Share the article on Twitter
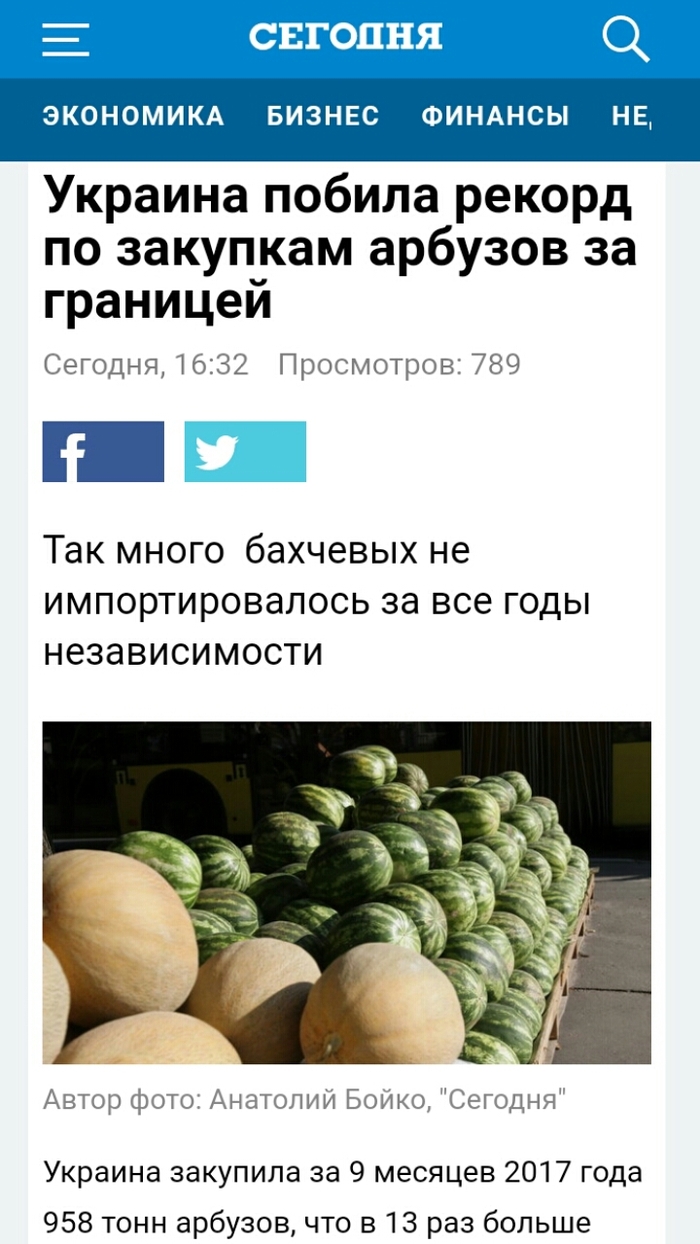This screenshot has width=700, height=1244. [x=245, y=452]
